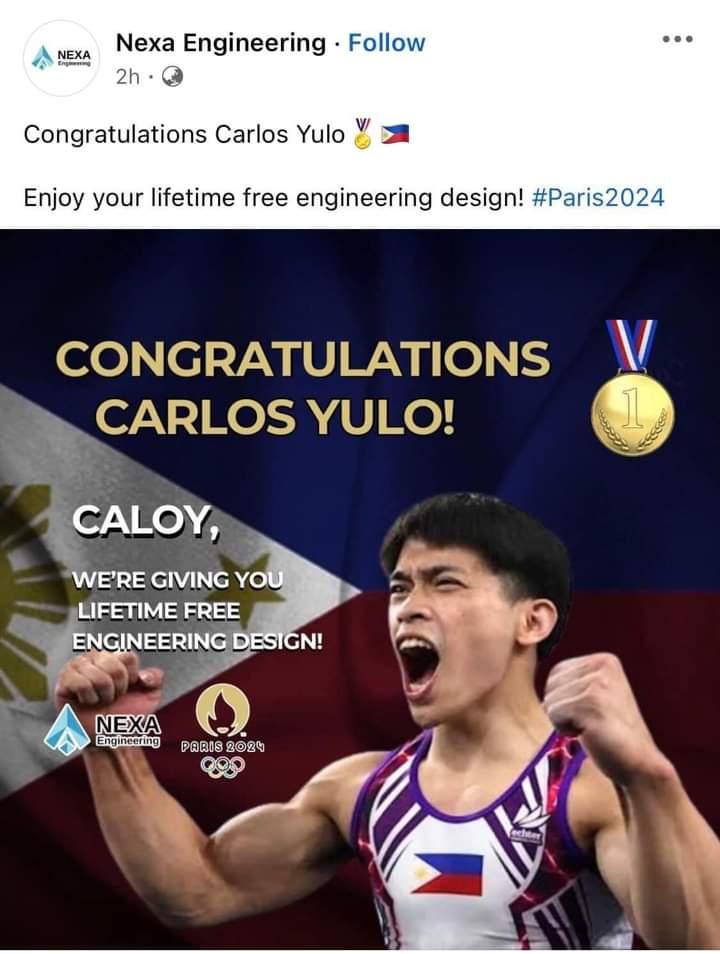720x954 pixels.
Task: Open the #Paris2024 hashtag
Action: pos(597,197)
